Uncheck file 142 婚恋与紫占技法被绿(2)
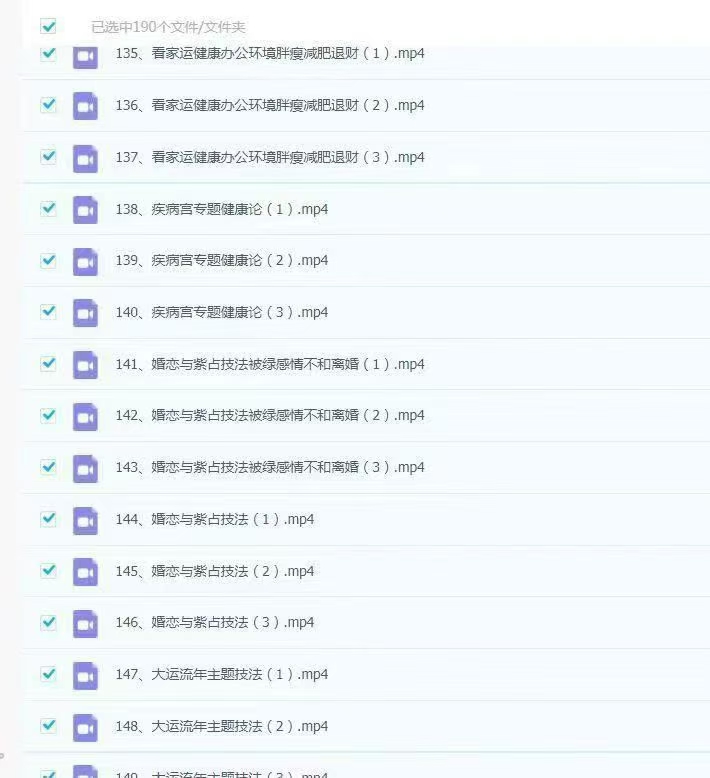 (48, 415)
